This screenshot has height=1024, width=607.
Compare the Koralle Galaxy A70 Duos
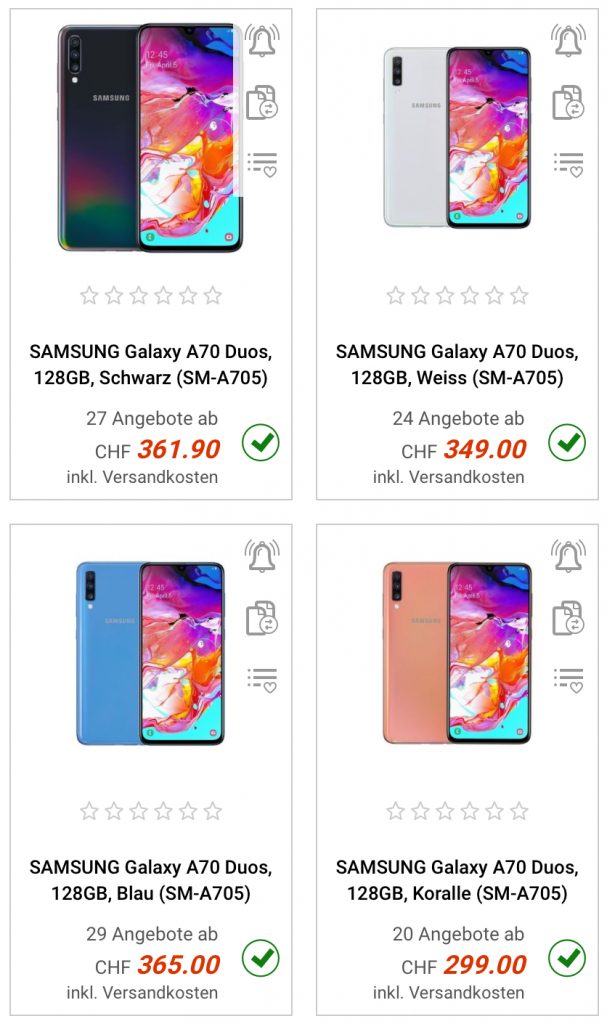(x=568, y=618)
